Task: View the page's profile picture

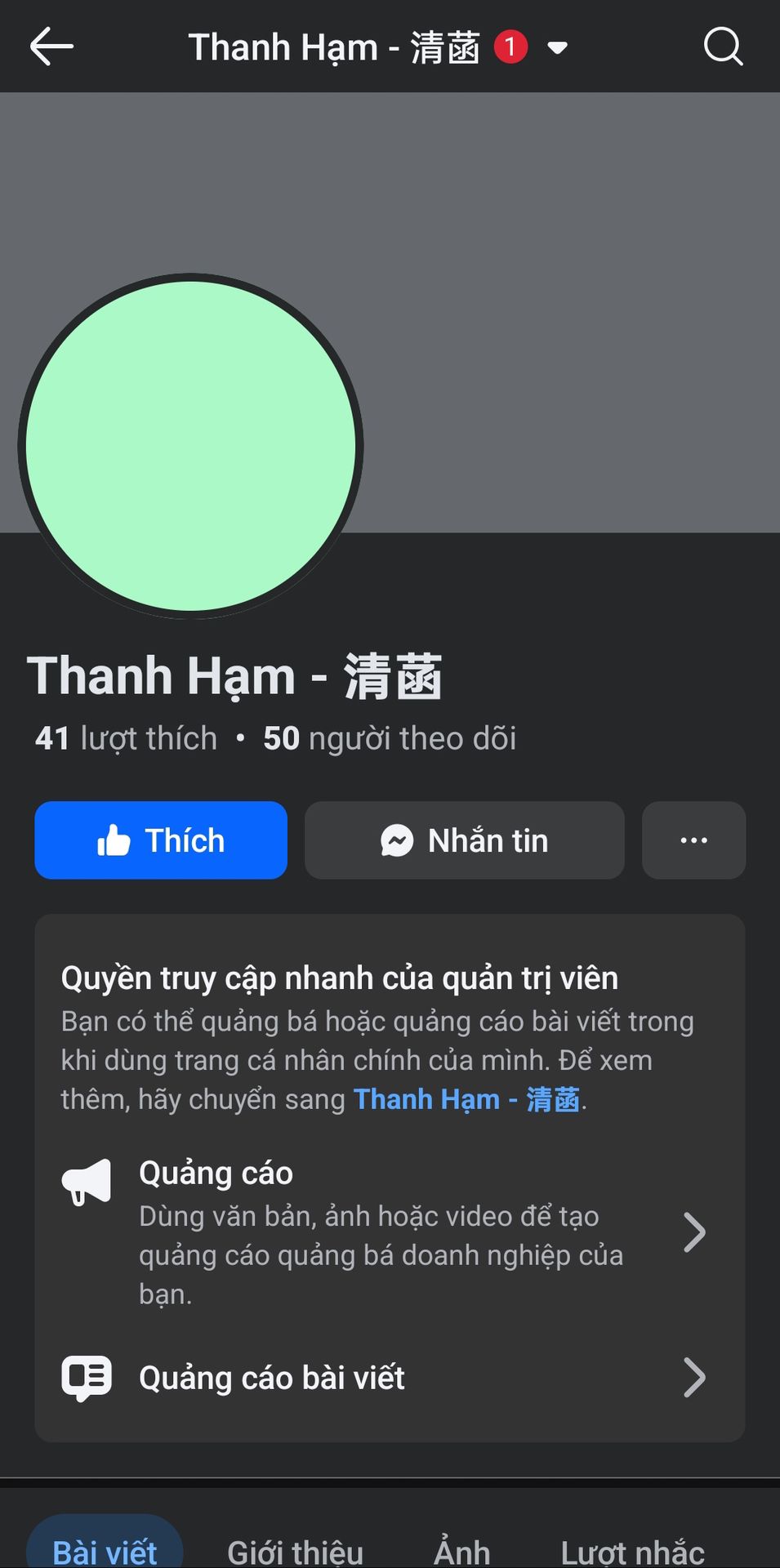Action: (190, 446)
